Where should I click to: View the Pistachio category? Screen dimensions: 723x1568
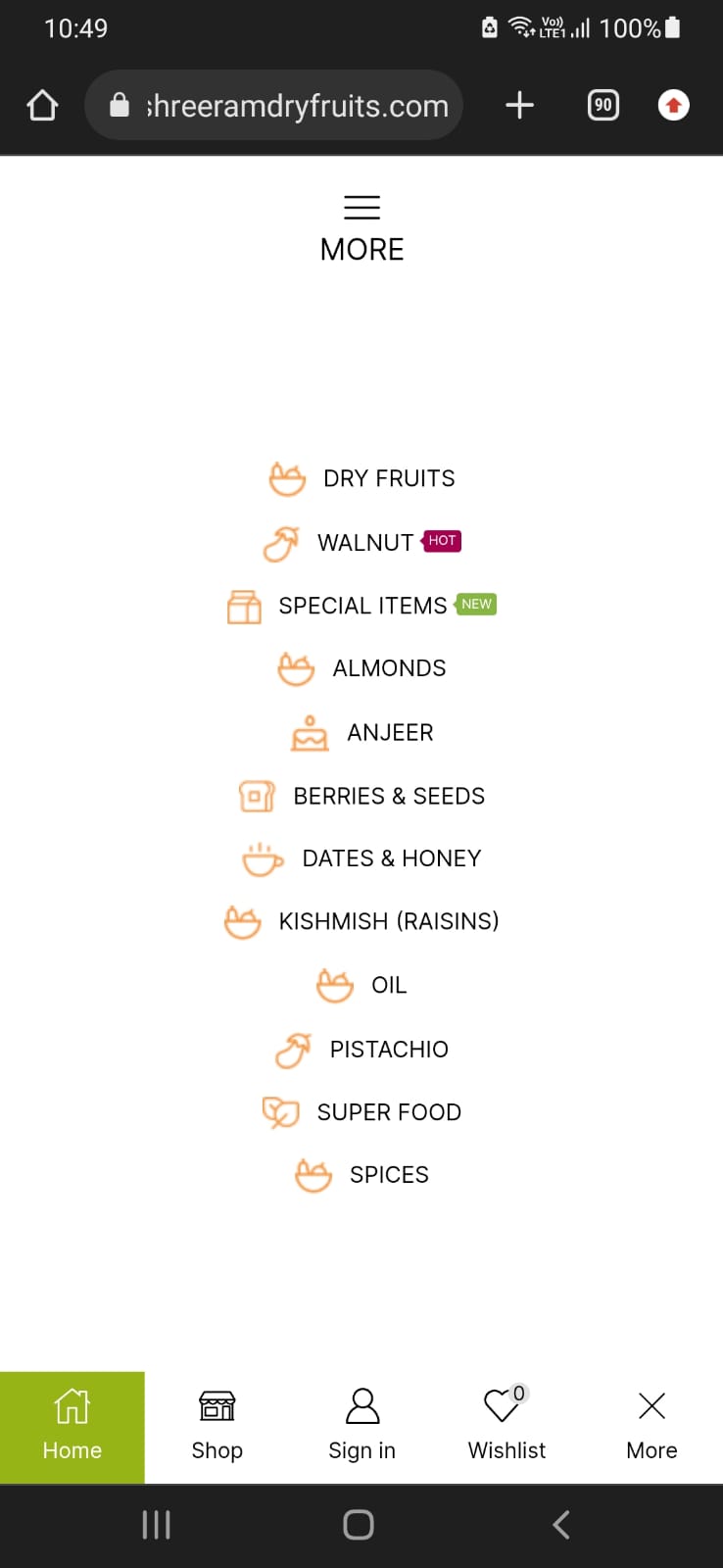coord(362,1050)
